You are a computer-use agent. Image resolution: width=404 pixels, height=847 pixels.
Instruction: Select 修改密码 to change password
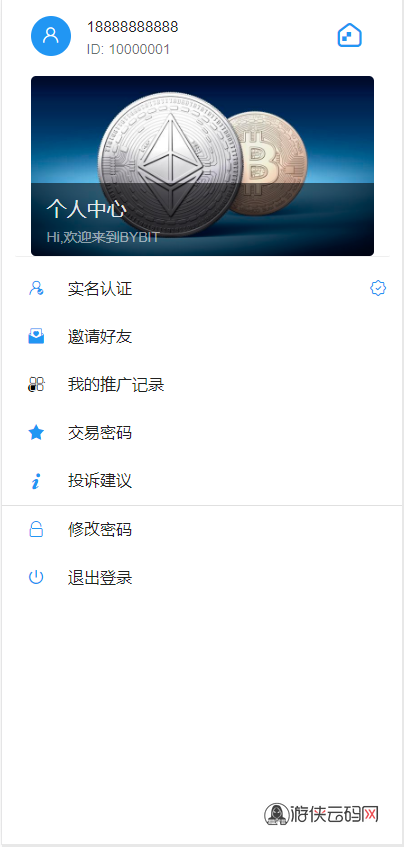click(x=202, y=530)
